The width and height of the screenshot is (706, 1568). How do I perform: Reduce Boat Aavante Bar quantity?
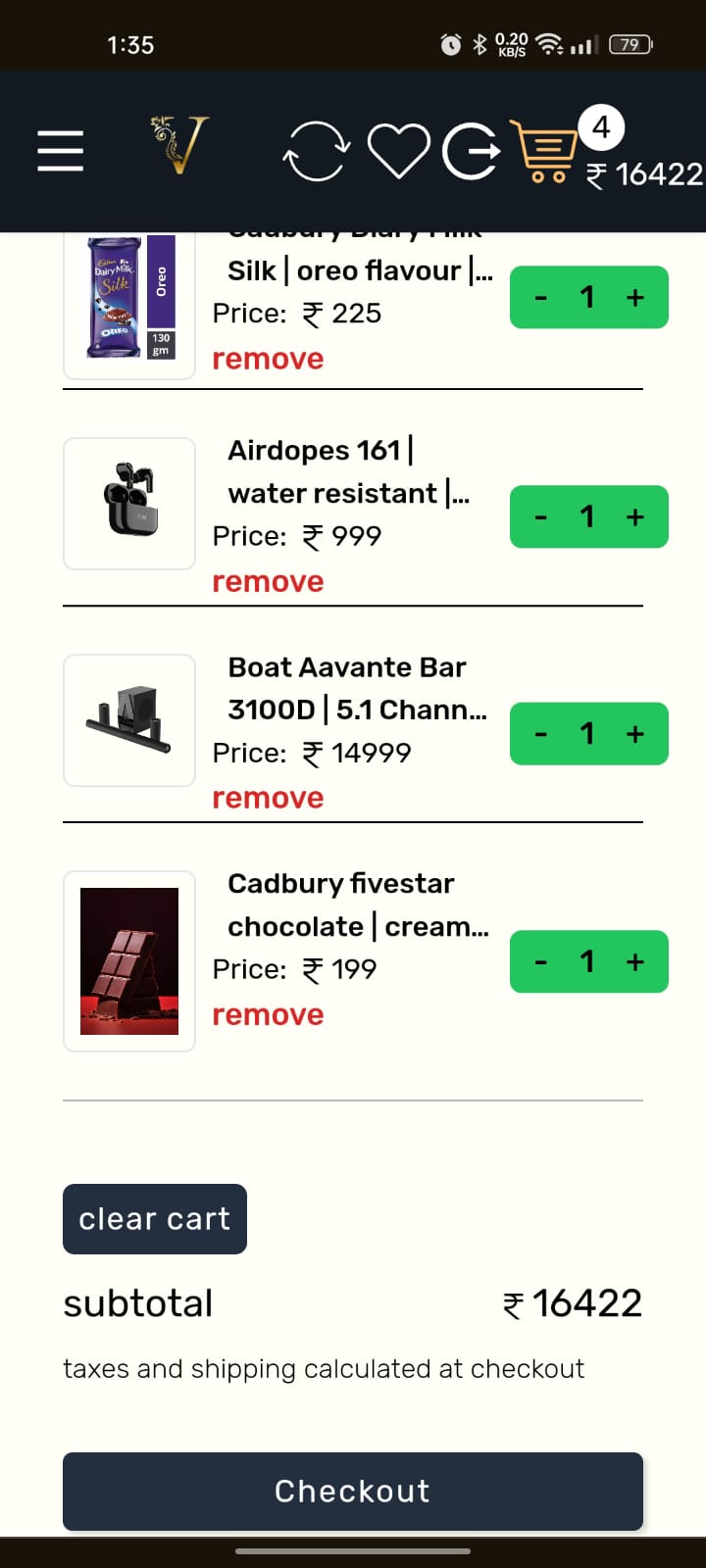(540, 733)
